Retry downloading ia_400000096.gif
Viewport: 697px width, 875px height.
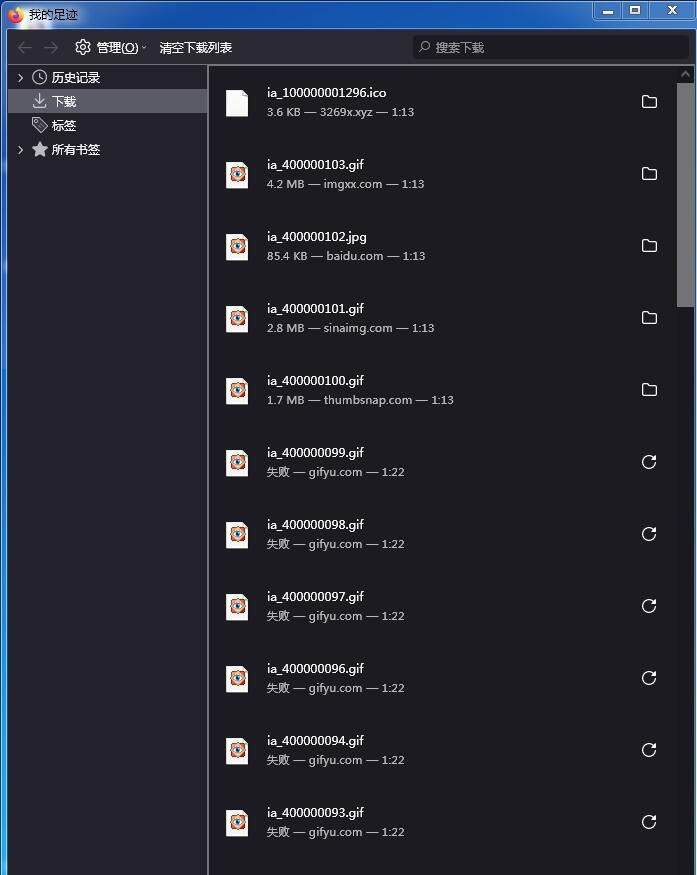(x=649, y=678)
